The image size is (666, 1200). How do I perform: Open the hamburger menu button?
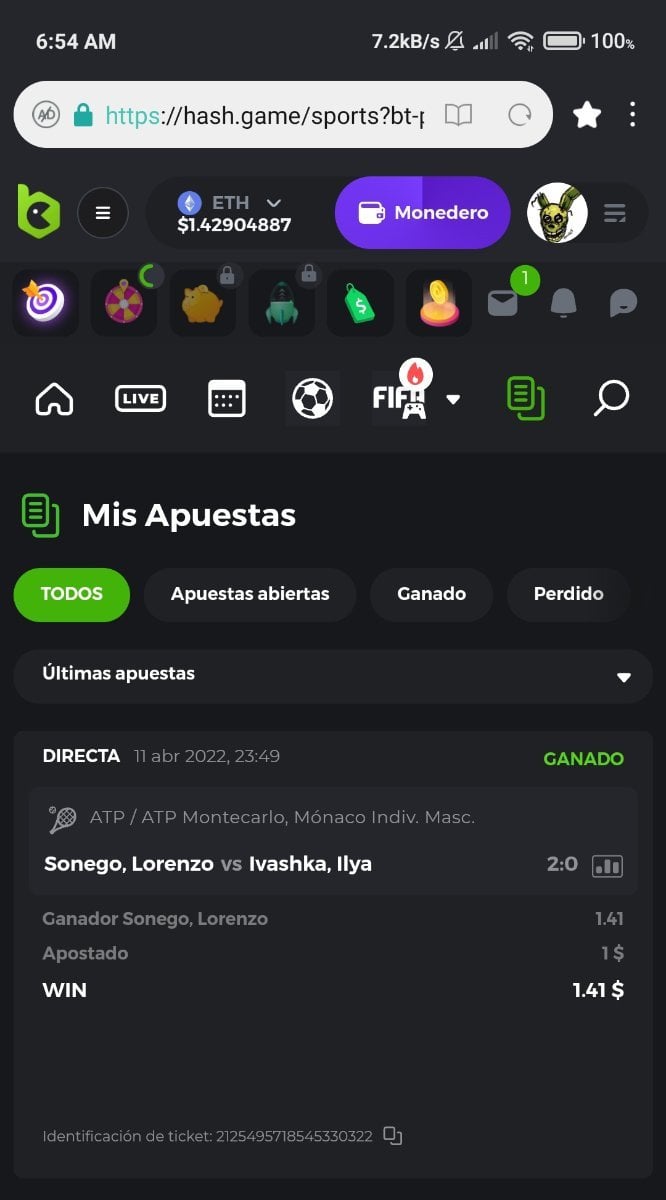(103, 213)
